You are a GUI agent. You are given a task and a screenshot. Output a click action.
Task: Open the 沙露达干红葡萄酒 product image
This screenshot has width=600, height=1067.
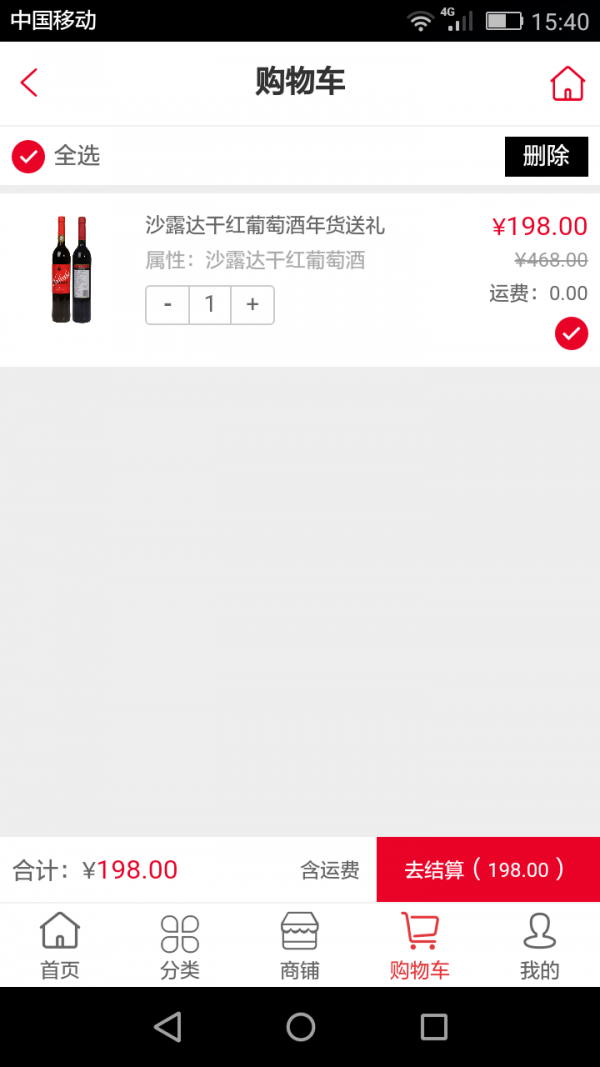pos(71,269)
